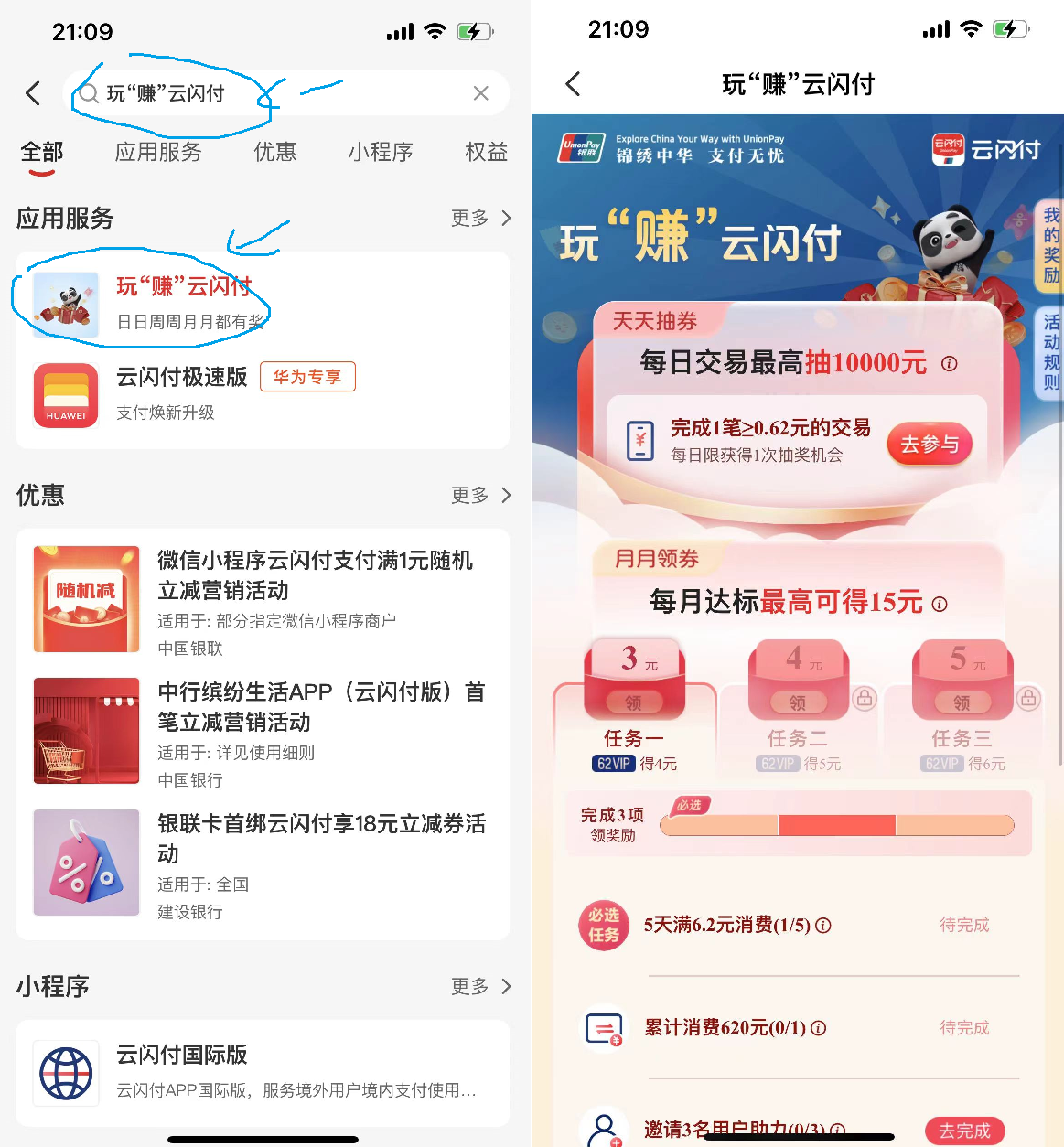Open the 玩“赚”云闪付 search result
The image size is (1064, 1147).
pyautogui.click(x=183, y=304)
